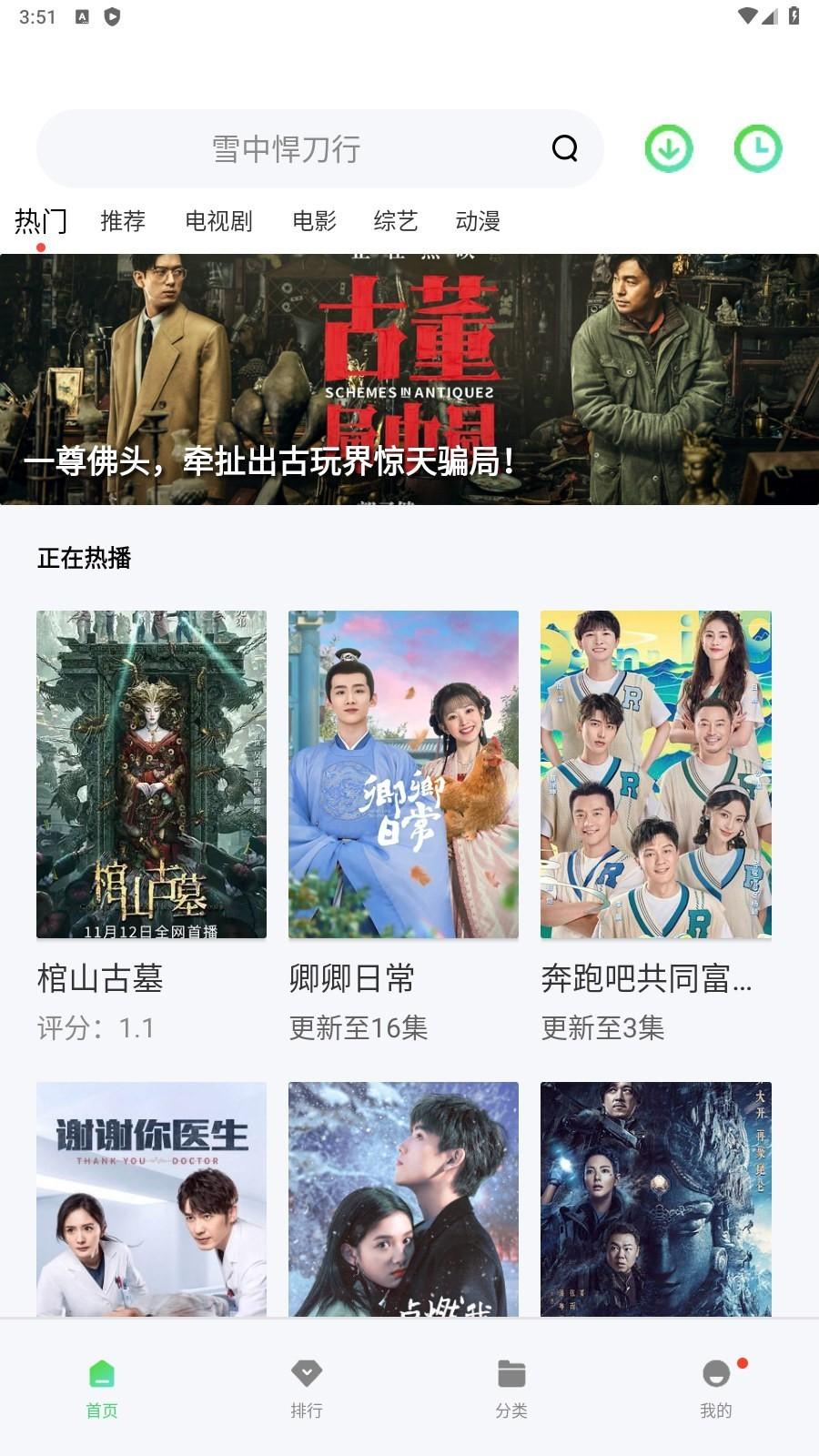This screenshot has height=1456, width=819.
Task: Switch to the 动漫 tab
Action: coord(479,221)
